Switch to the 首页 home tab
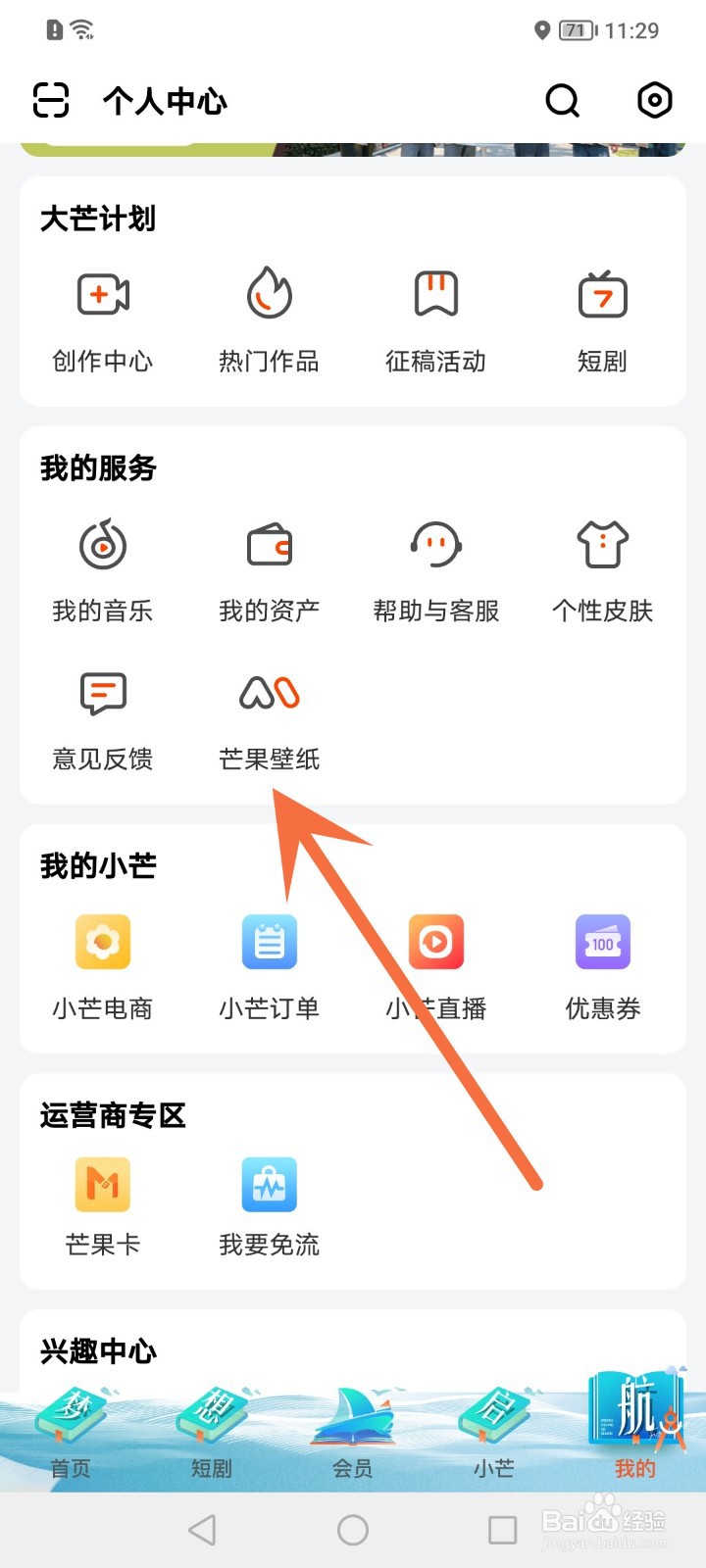Viewport: 706px width, 1568px height. (70, 1431)
